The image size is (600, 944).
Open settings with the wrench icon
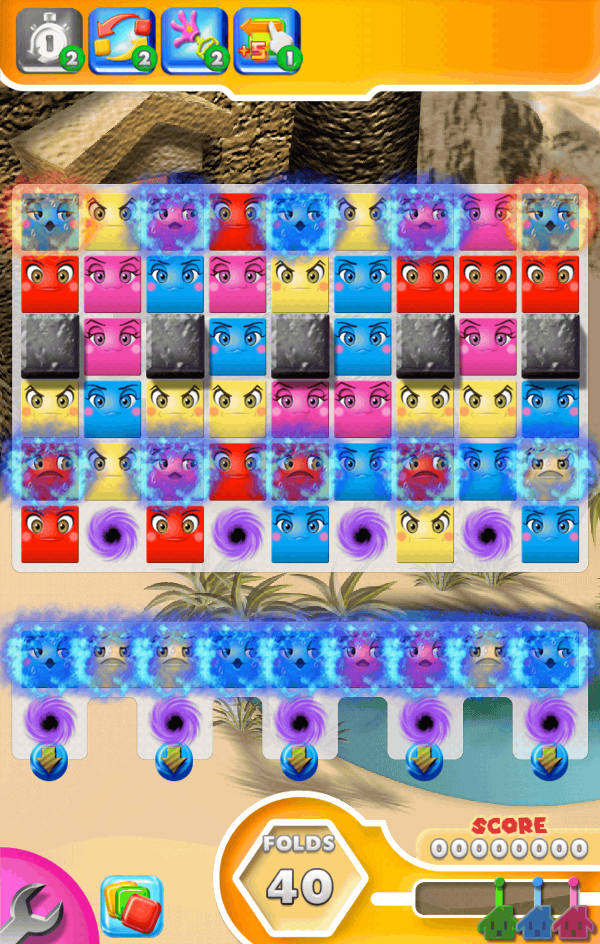(x=33, y=910)
